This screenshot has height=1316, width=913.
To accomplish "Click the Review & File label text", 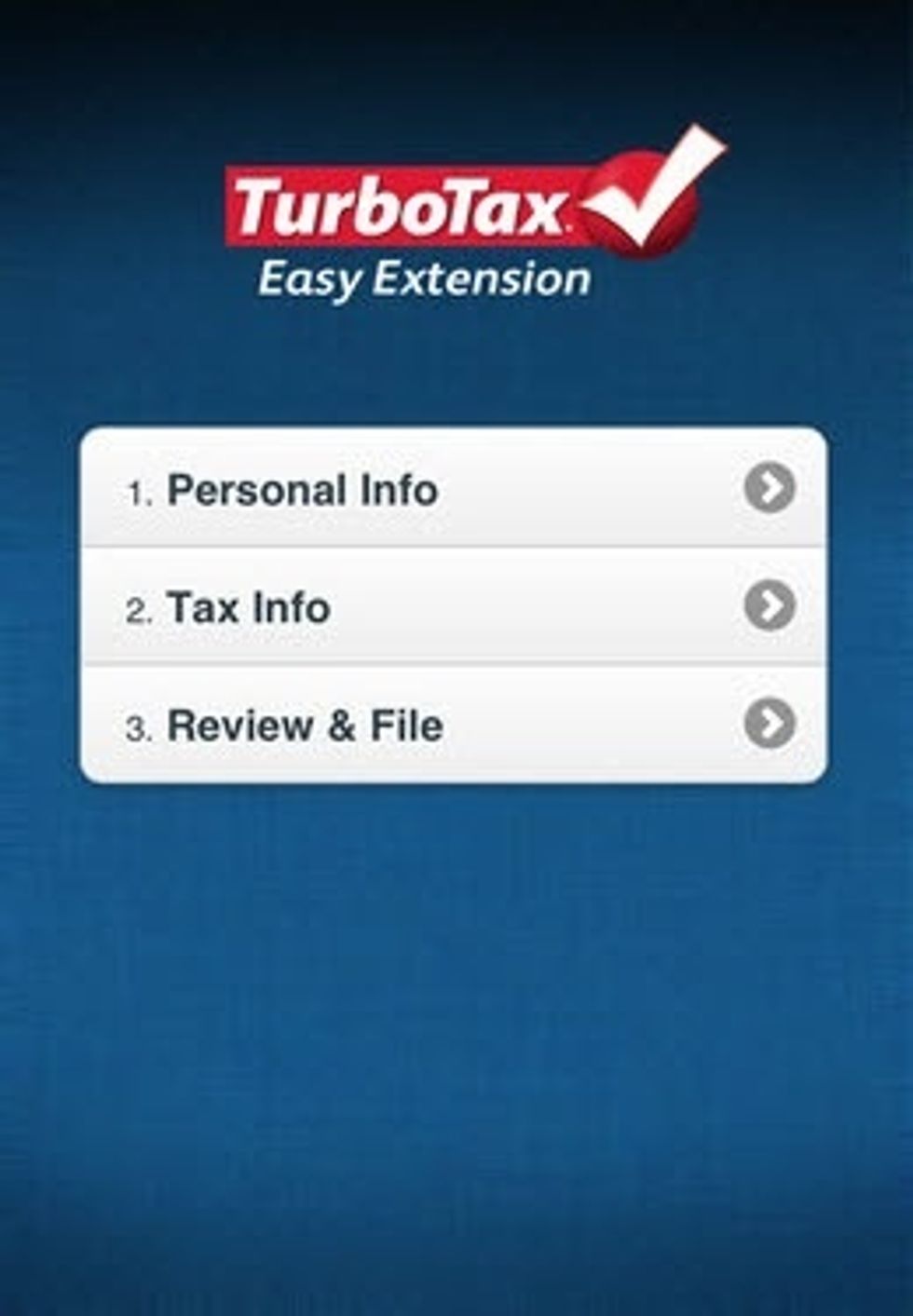I will [305, 725].
